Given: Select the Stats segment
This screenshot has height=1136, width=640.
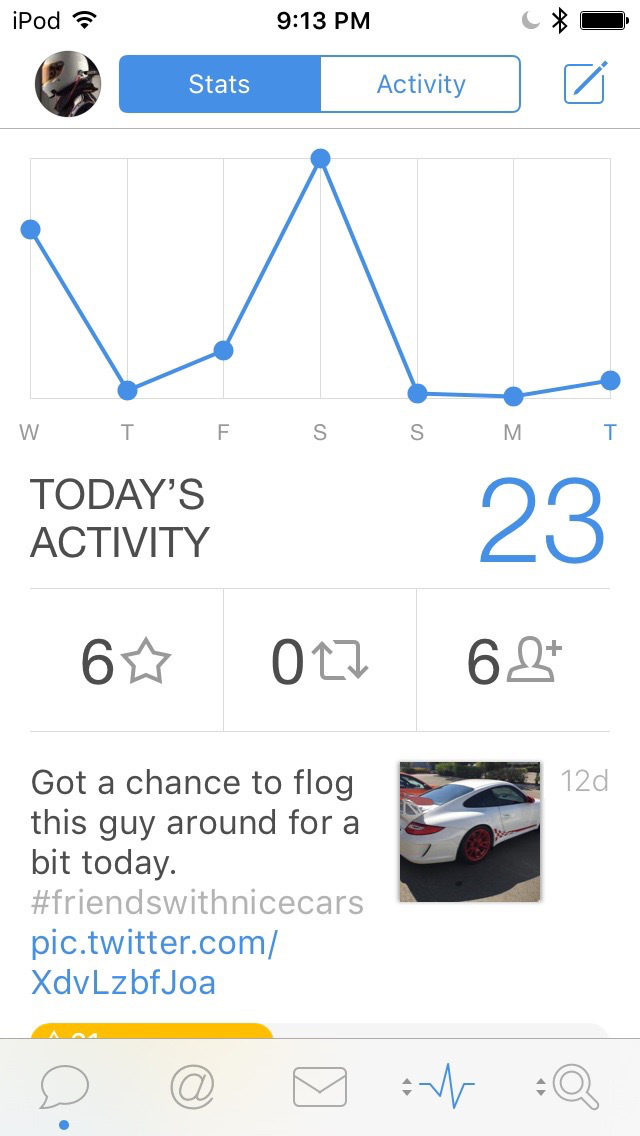Looking at the screenshot, I should point(219,84).
